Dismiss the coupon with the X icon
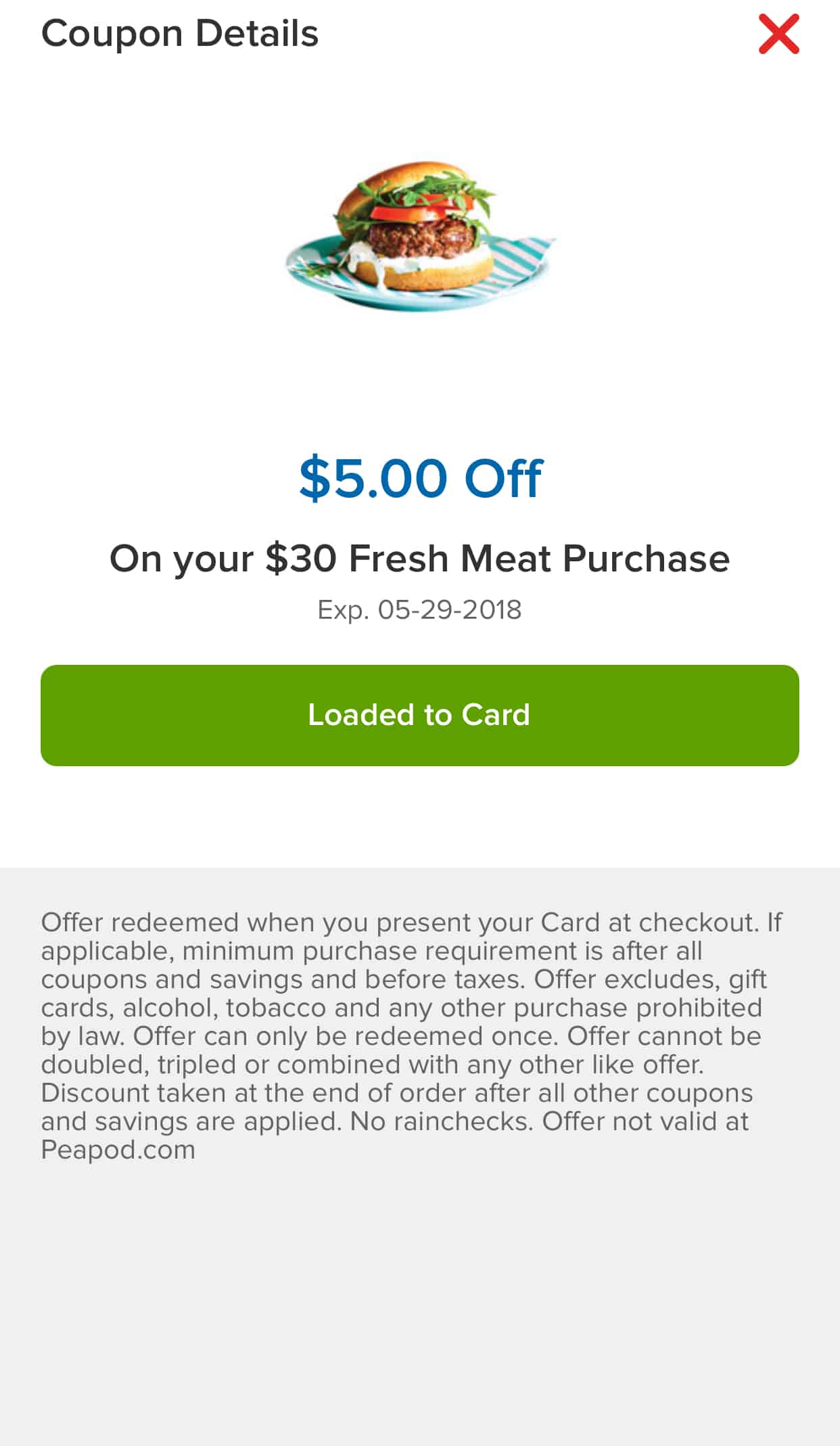The width and height of the screenshot is (840, 1446). pyautogui.click(x=778, y=32)
